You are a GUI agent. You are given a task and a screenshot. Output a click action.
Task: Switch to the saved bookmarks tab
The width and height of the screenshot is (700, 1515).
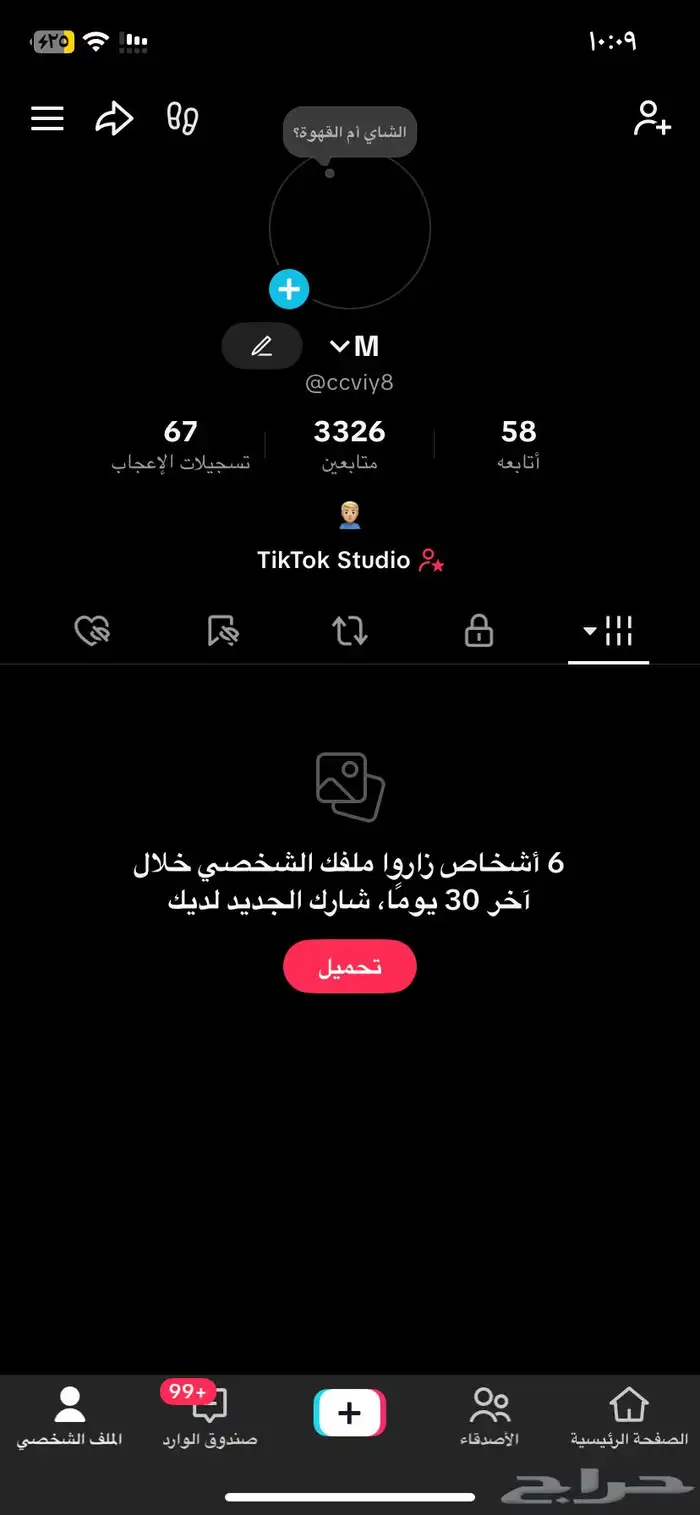click(x=222, y=631)
